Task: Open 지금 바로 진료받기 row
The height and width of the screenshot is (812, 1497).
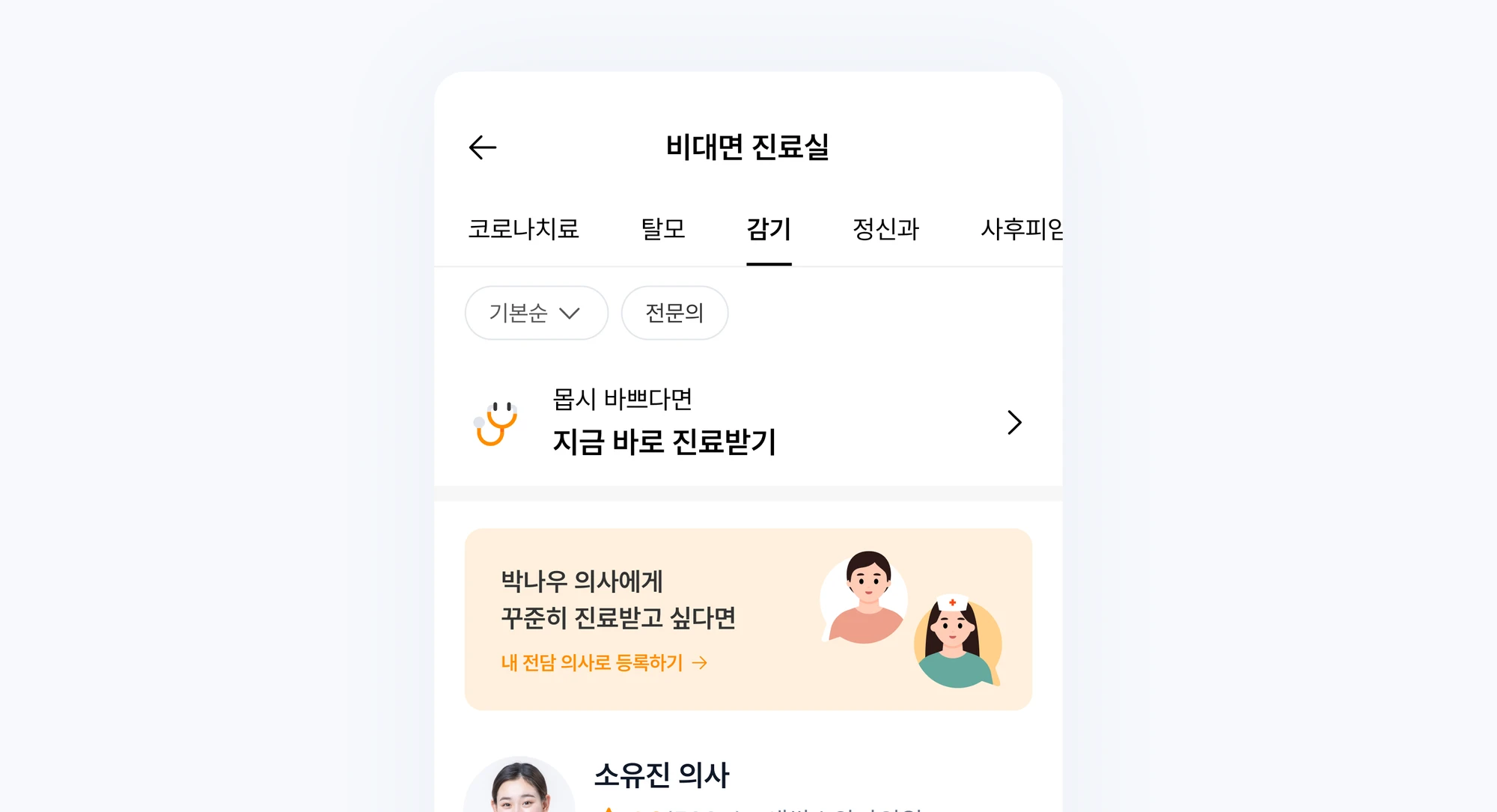Action: [747, 423]
